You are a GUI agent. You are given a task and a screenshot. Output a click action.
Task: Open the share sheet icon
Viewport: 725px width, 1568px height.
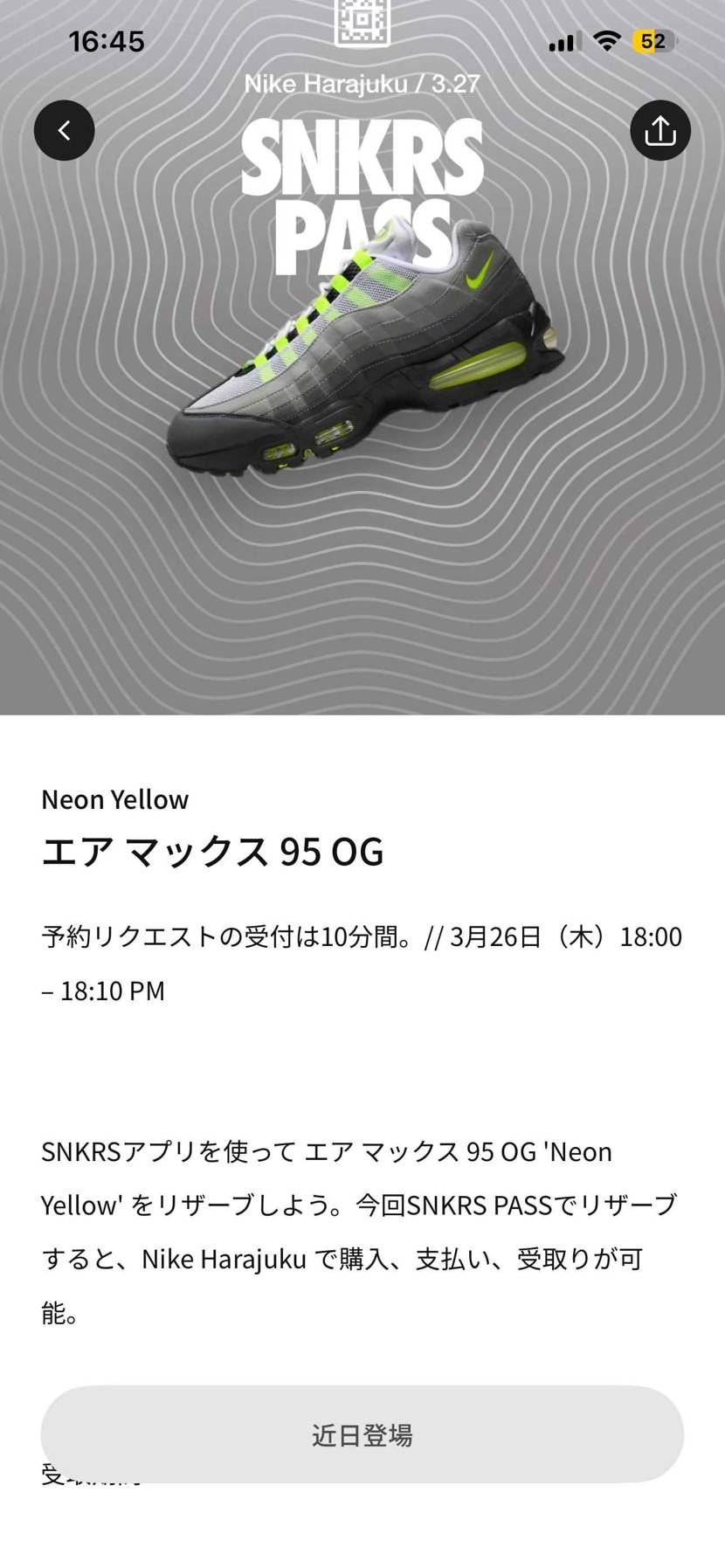(660, 129)
